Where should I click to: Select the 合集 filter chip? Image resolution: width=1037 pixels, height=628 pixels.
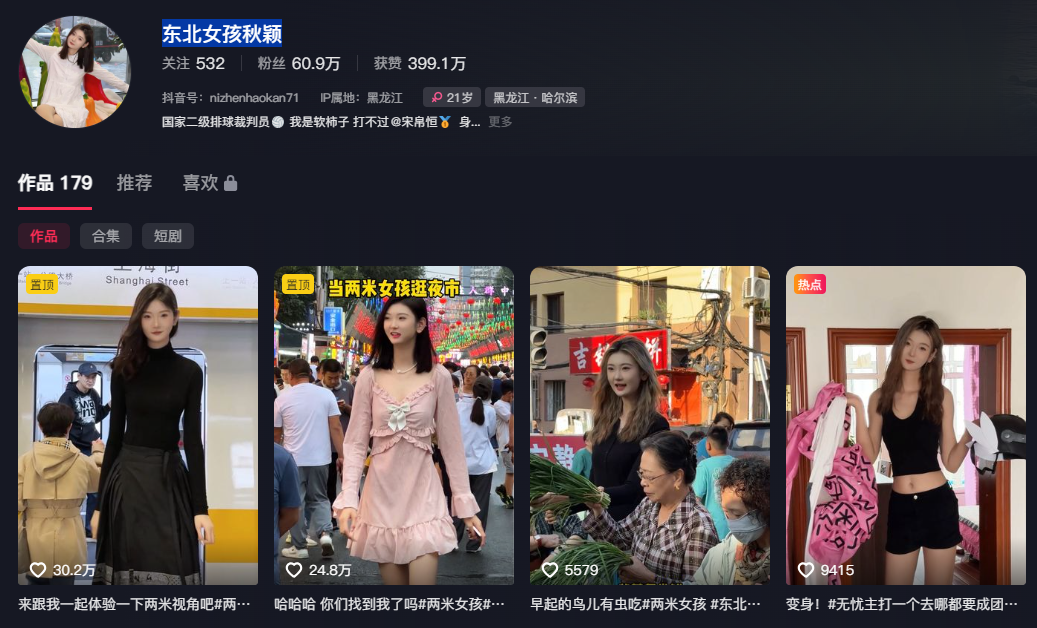(106, 236)
